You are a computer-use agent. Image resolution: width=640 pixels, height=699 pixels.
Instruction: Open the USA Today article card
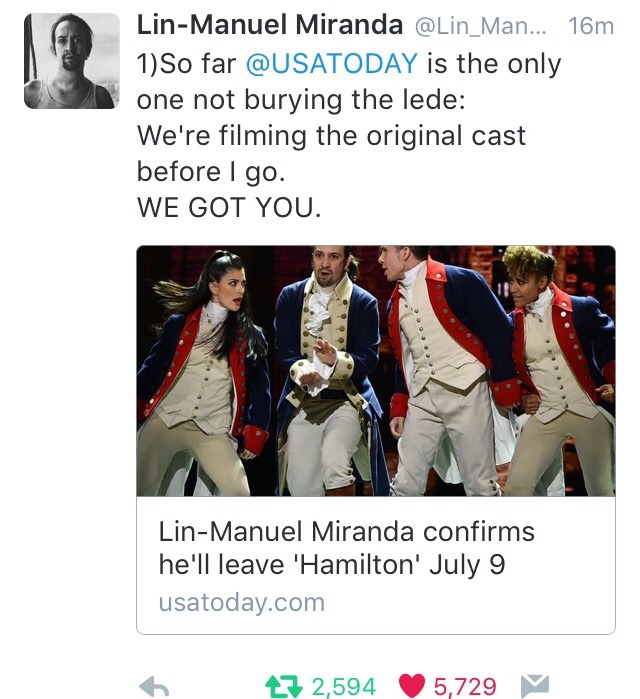click(375, 440)
